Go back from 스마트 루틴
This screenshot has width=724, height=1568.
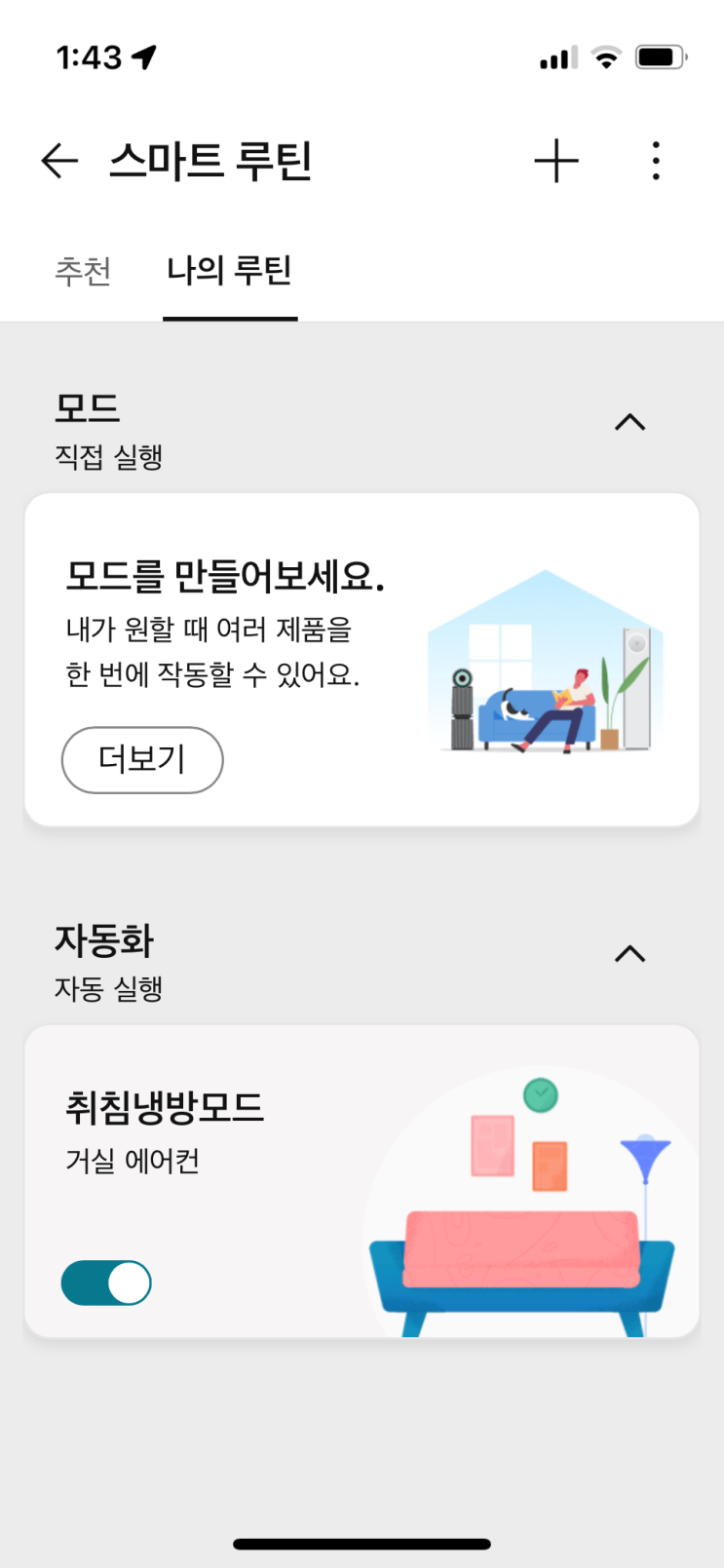click(59, 161)
